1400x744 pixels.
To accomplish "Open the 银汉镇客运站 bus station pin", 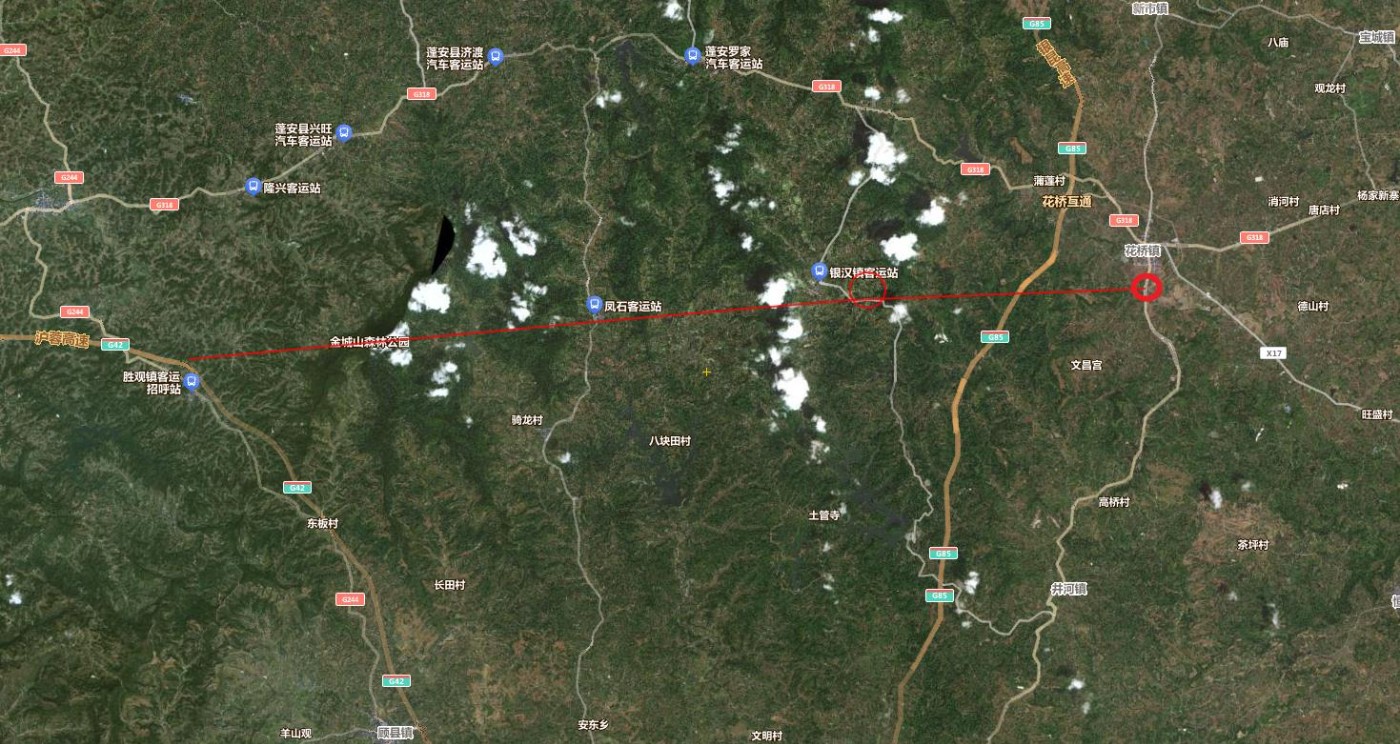I will click(x=819, y=271).
